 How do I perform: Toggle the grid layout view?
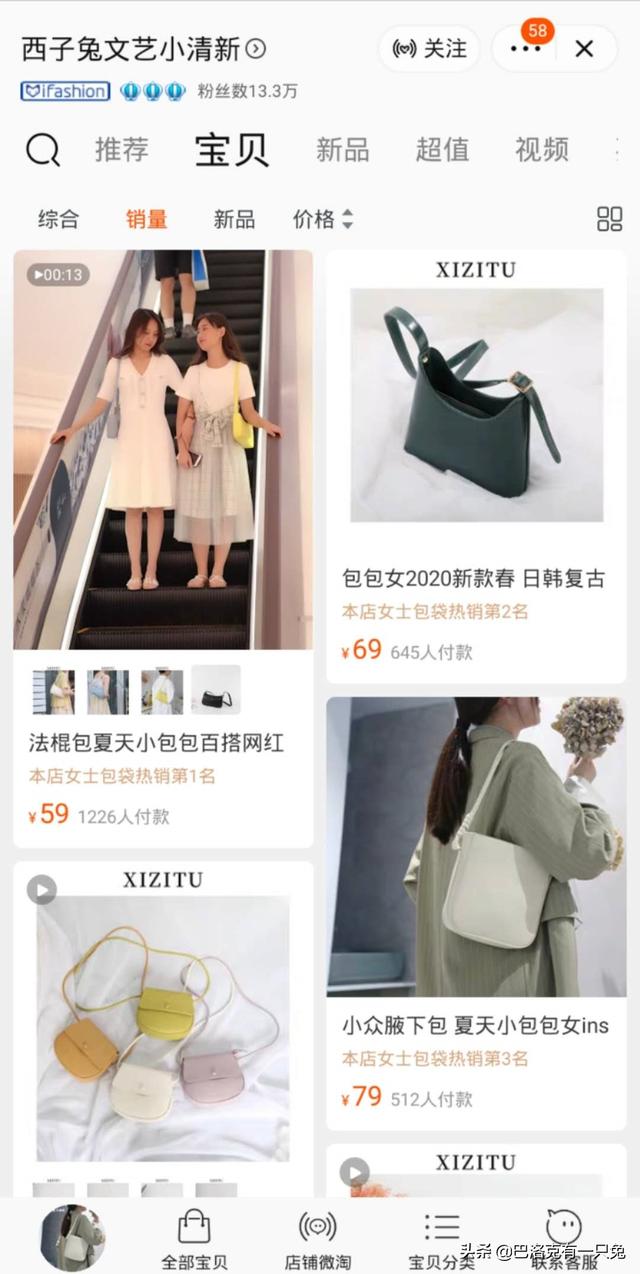coord(609,219)
